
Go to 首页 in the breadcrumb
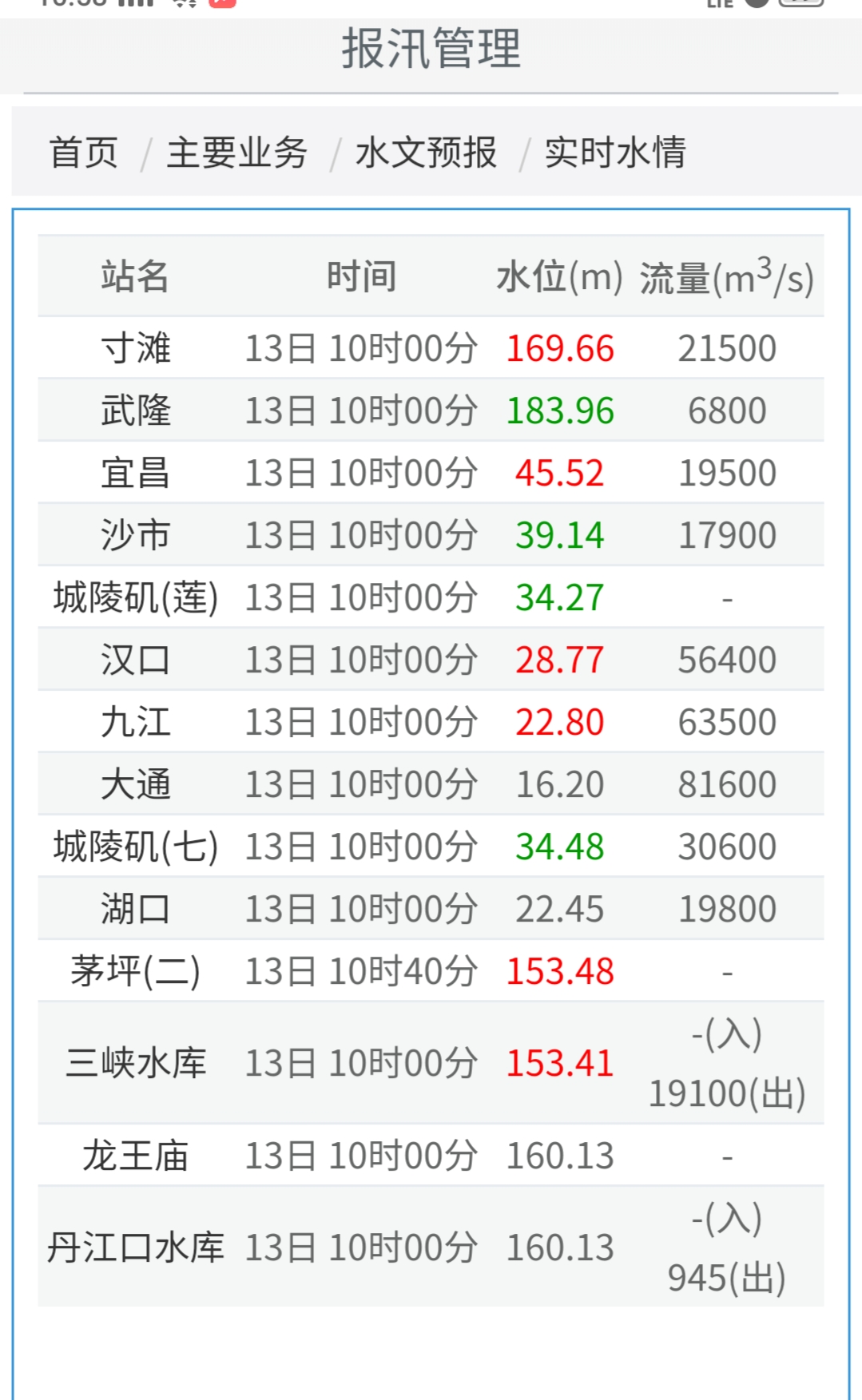point(84,153)
